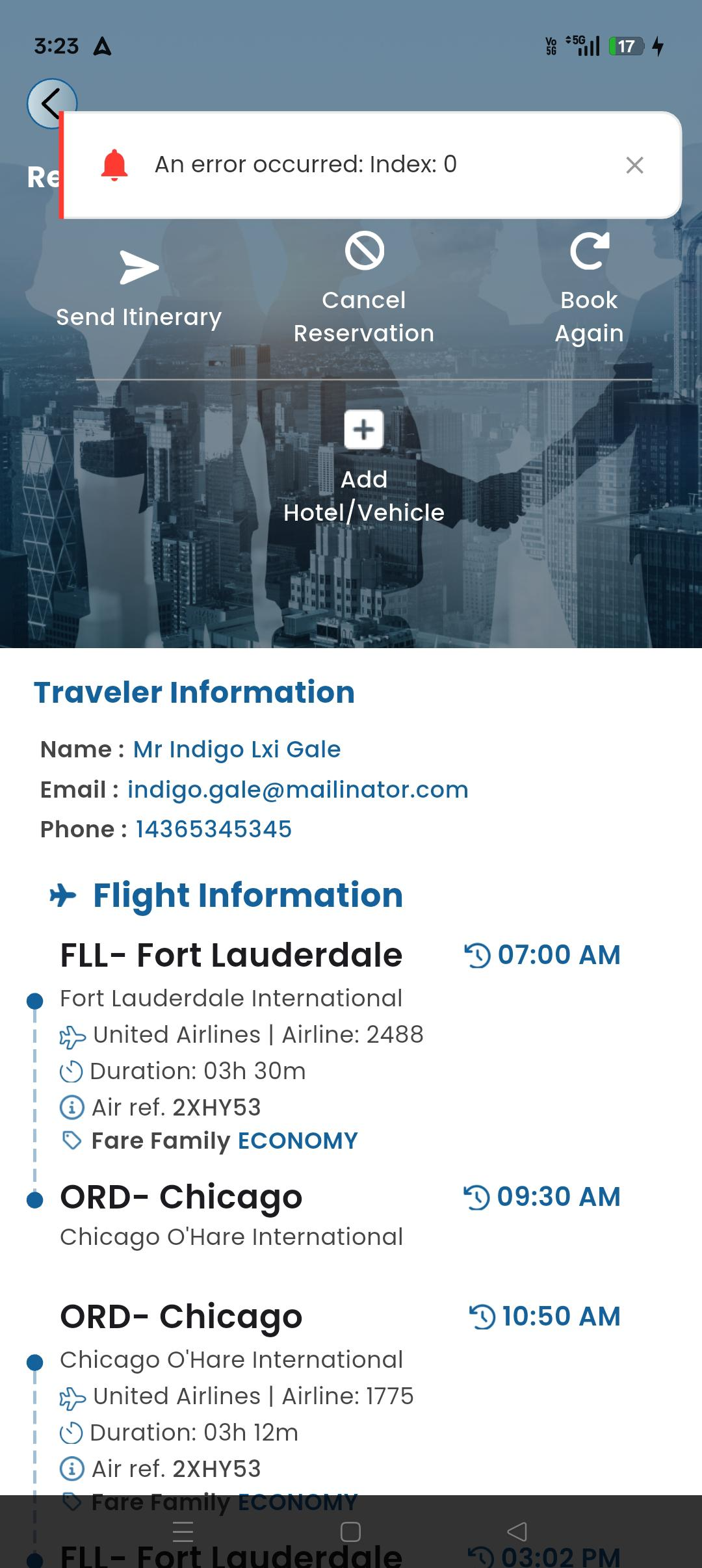This screenshot has width=702, height=1568.
Task: Open system recent apps
Action: 183,1532
